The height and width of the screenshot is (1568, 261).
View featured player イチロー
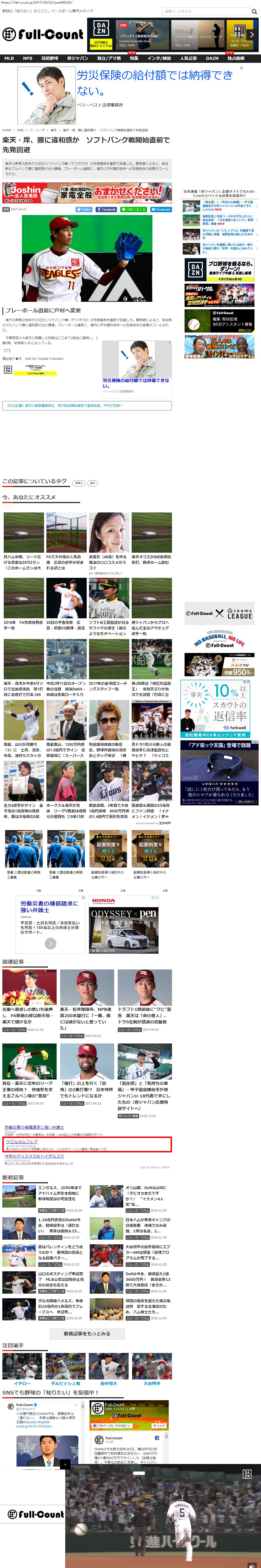(22, 1383)
